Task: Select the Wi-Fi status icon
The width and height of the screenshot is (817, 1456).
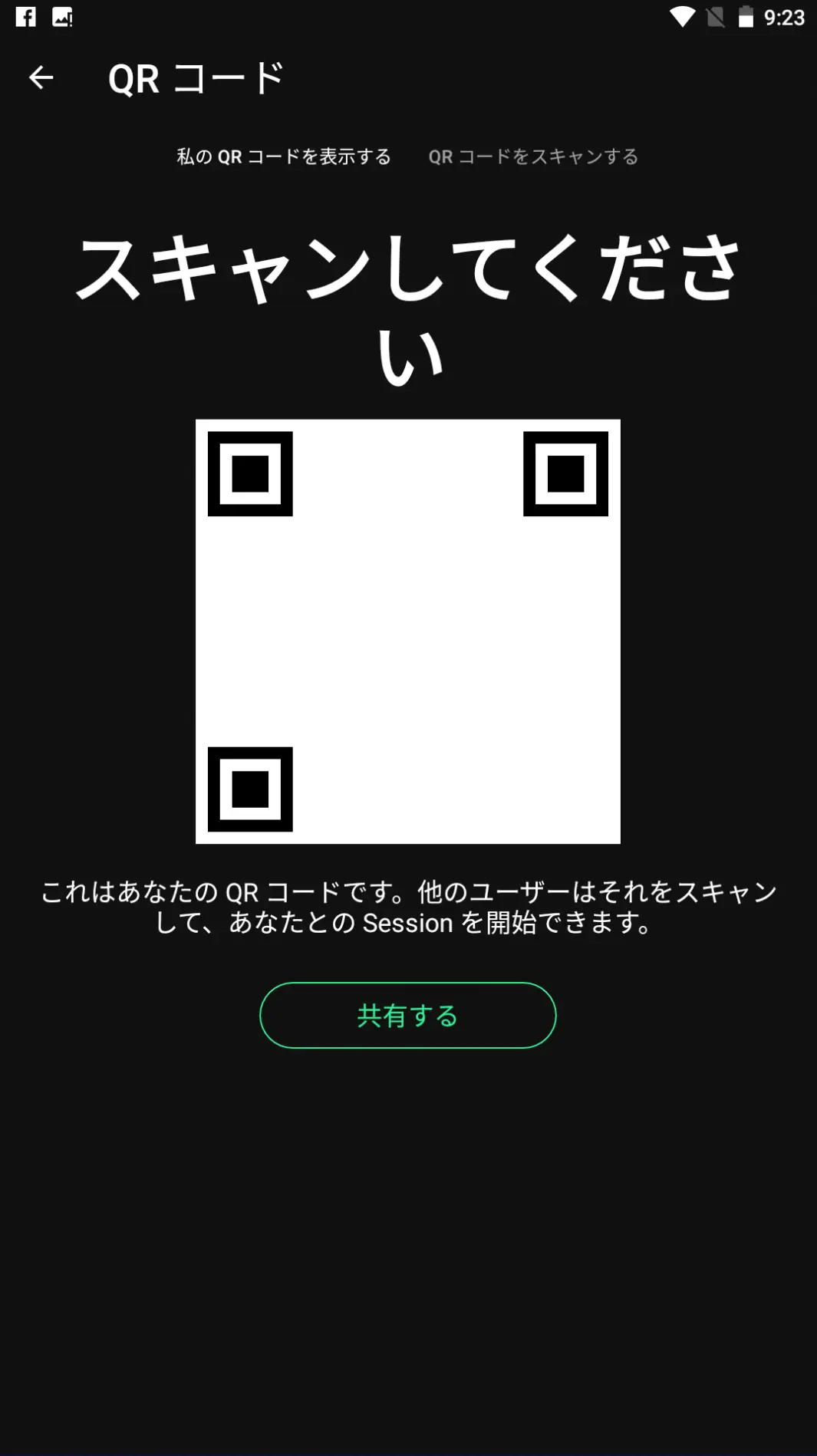Action: click(680, 17)
